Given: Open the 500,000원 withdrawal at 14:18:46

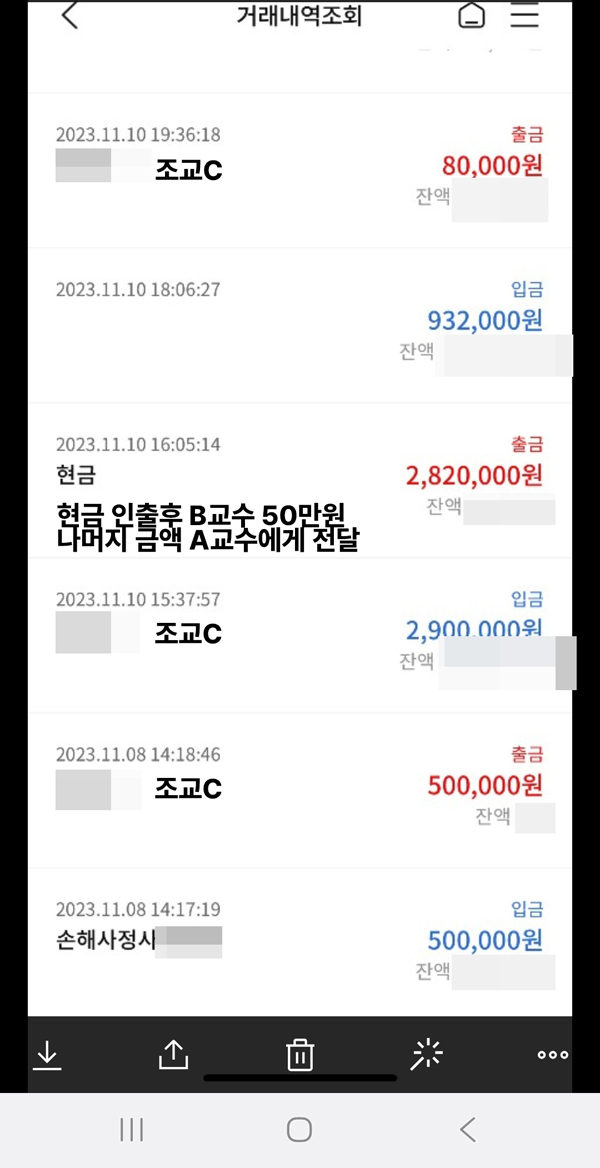Looking at the screenshot, I should point(300,790).
